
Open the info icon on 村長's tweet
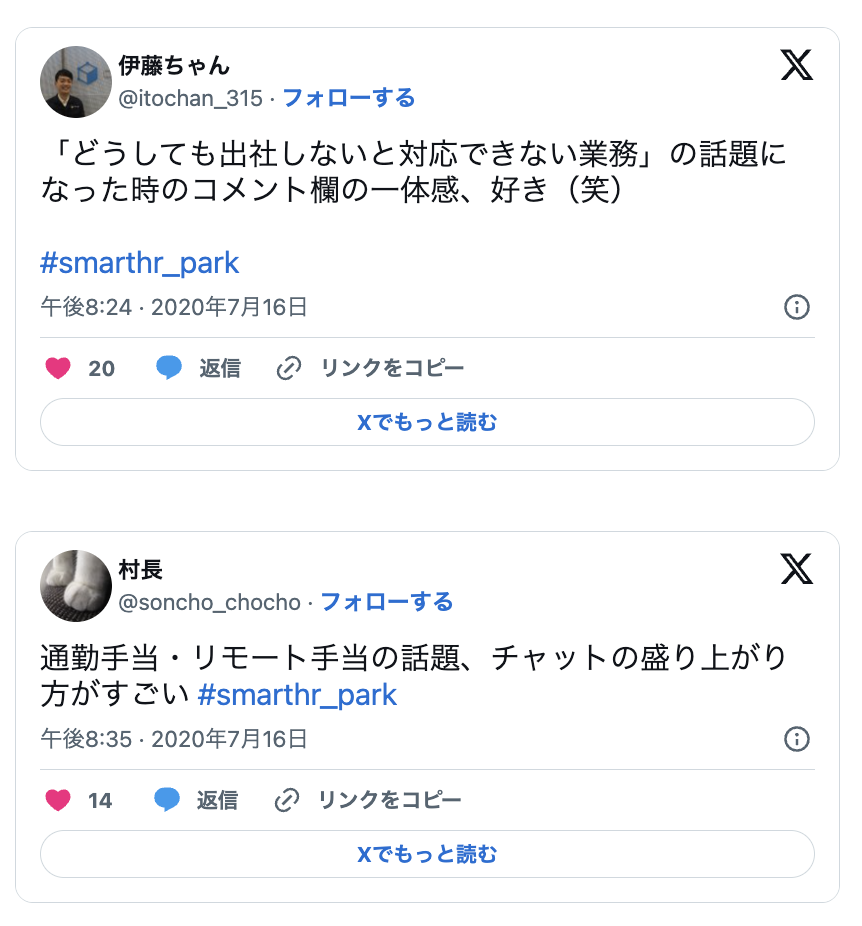tap(797, 740)
